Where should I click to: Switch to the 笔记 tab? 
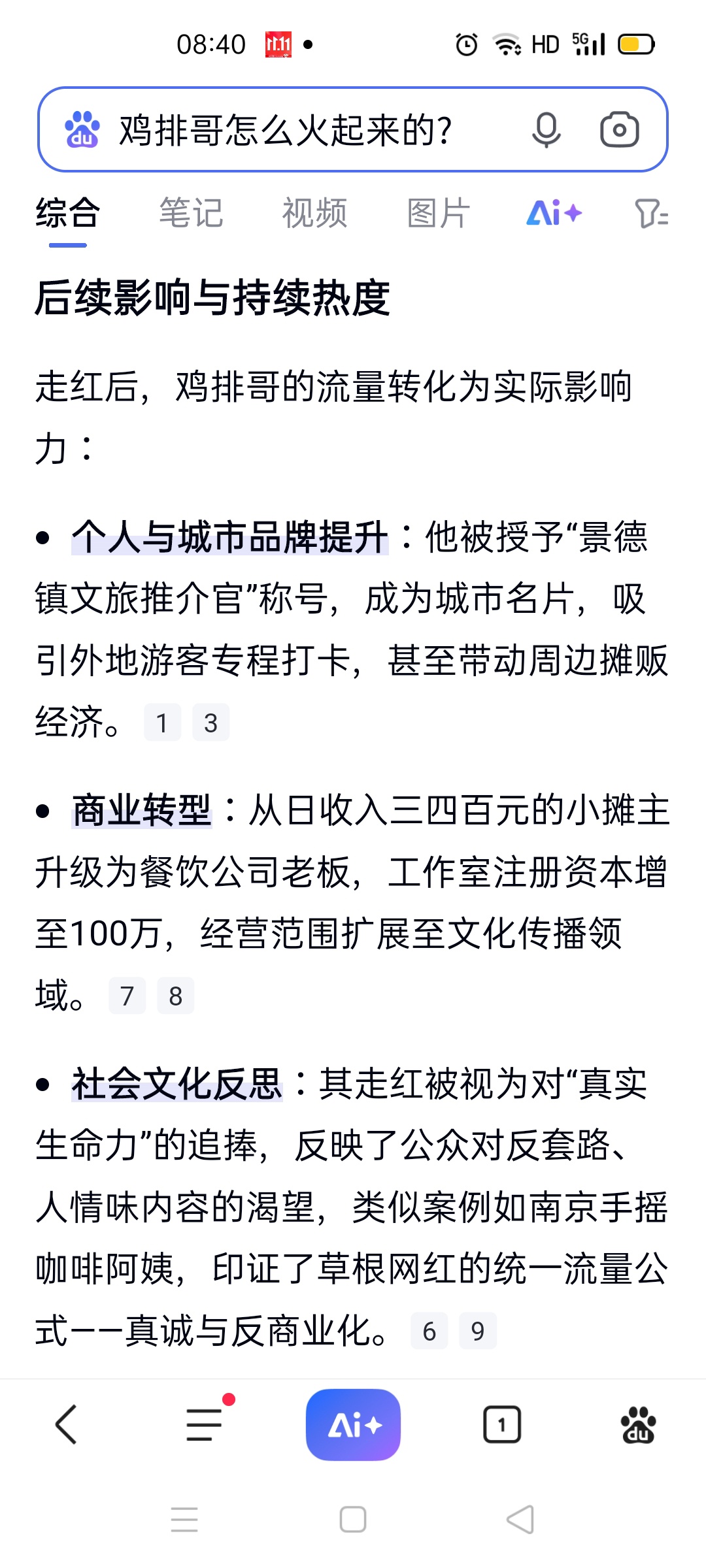point(191,213)
